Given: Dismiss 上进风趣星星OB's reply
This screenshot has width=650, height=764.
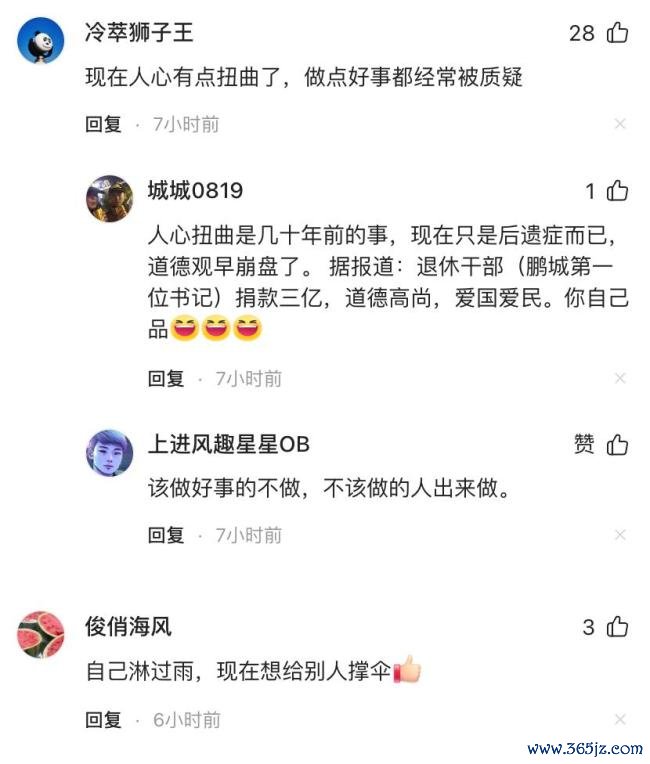Looking at the screenshot, I should pyautogui.click(x=620, y=535).
